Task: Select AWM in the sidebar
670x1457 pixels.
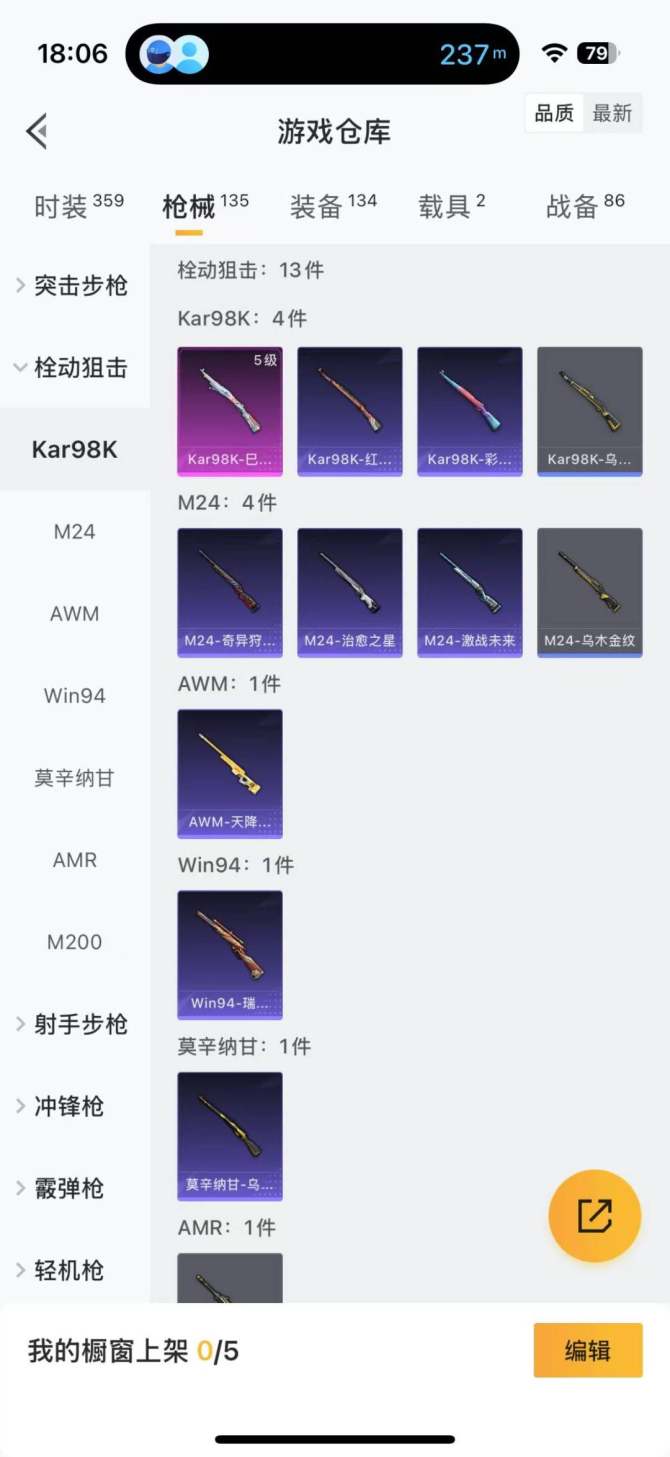Action: [x=74, y=614]
